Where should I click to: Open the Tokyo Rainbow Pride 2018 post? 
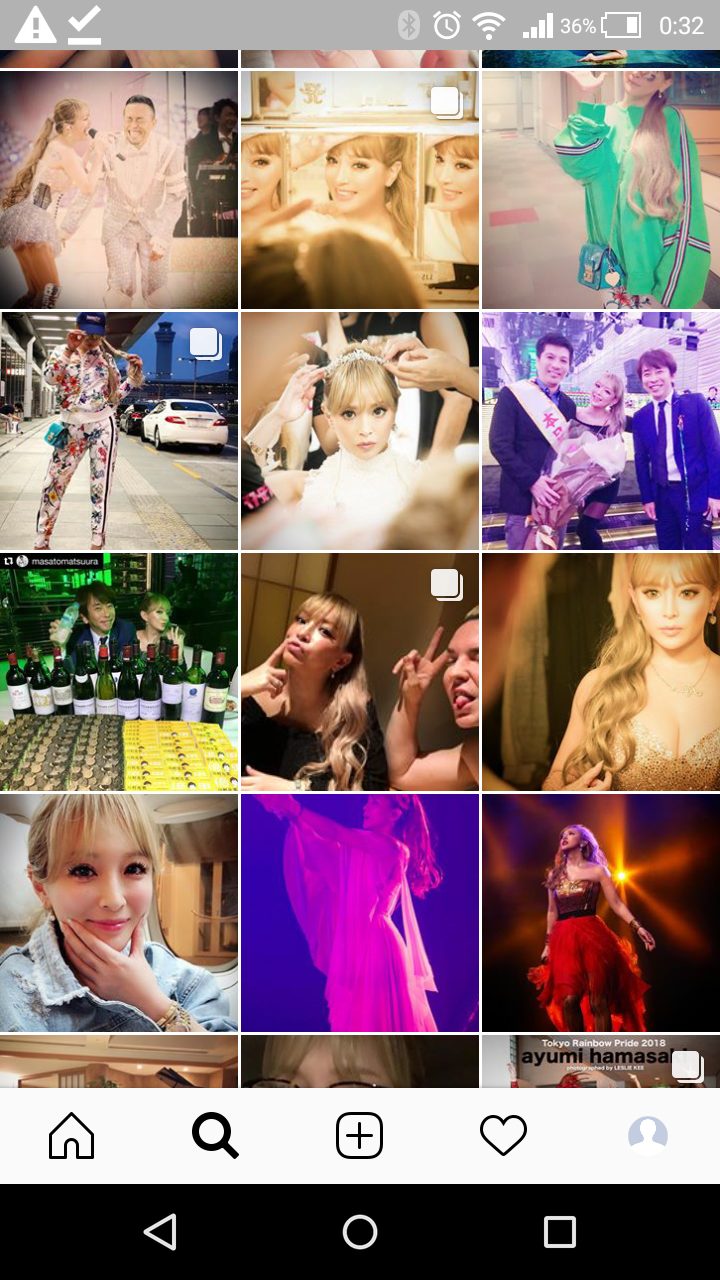tap(601, 1062)
